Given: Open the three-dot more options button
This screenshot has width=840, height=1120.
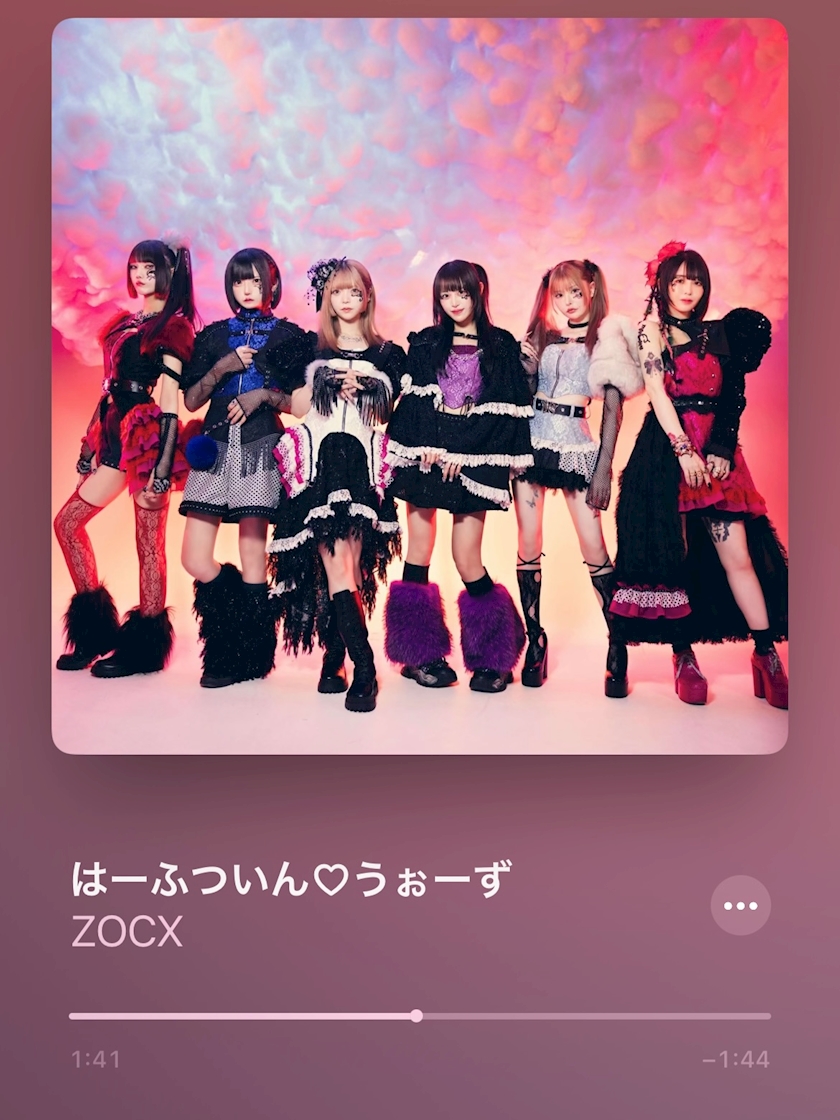Looking at the screenshot, I should [x=741, y=905].
